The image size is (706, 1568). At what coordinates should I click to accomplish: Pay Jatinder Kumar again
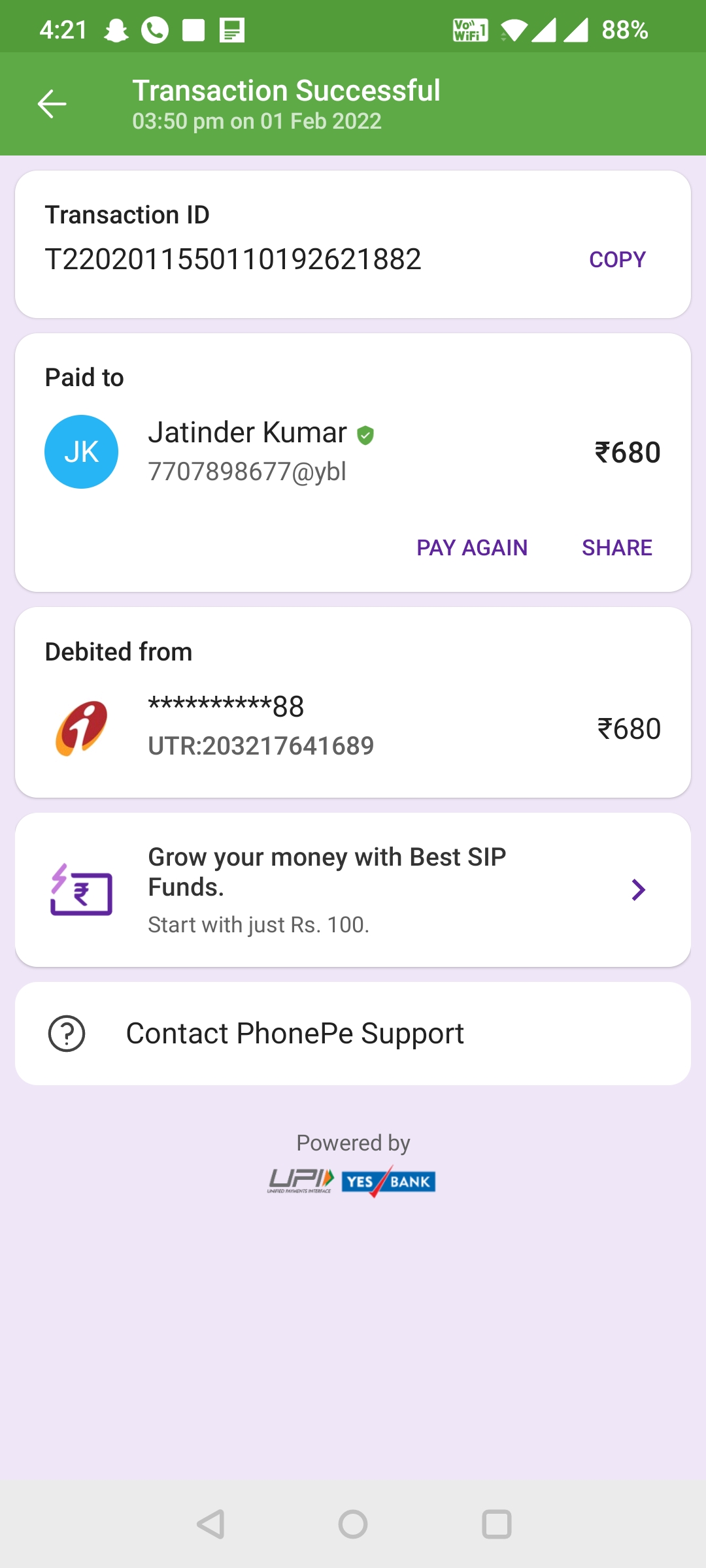coord(471,547)
